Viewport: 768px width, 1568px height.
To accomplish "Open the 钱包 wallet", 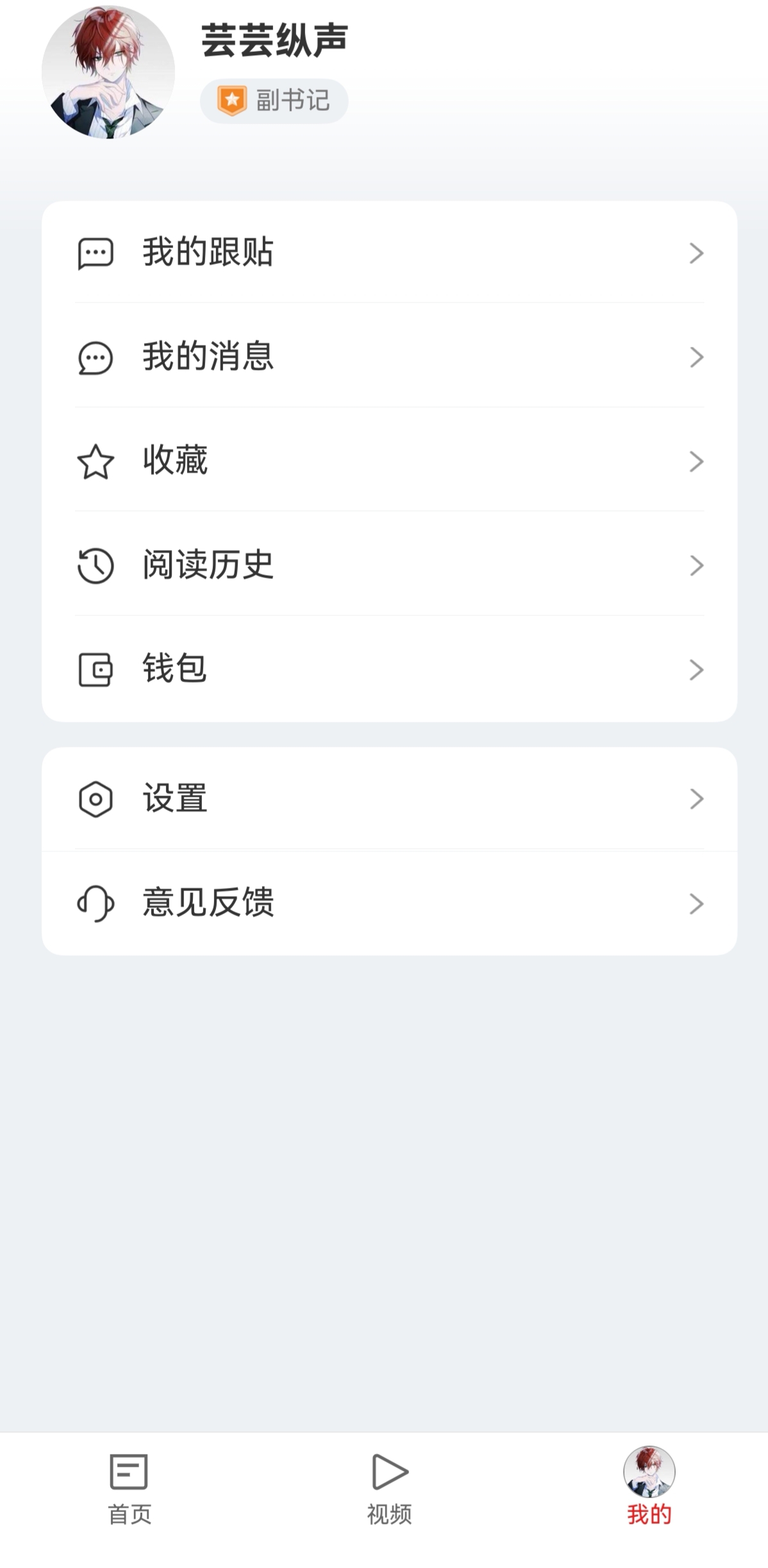I will pos(388,669).
